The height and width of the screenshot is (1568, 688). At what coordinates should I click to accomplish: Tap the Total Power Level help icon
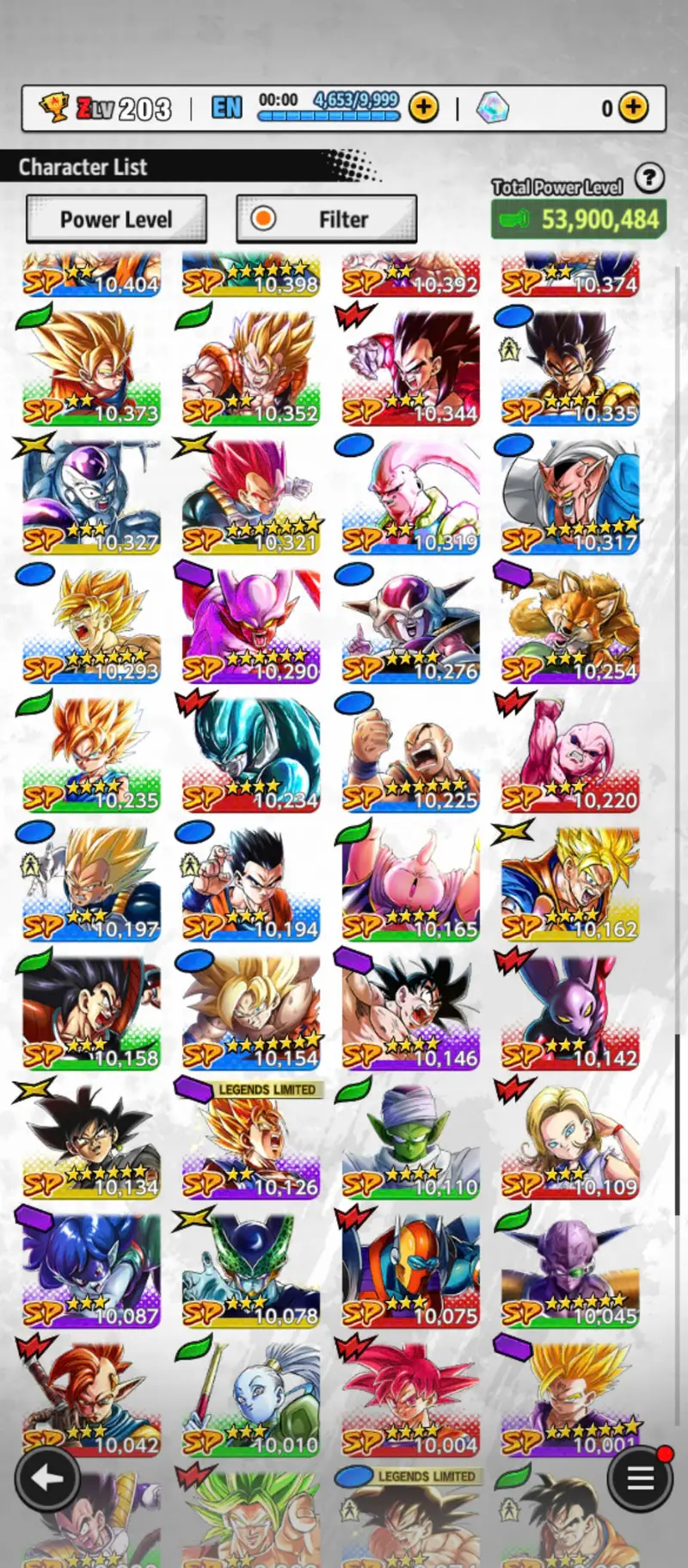click(x=649, y=178)
